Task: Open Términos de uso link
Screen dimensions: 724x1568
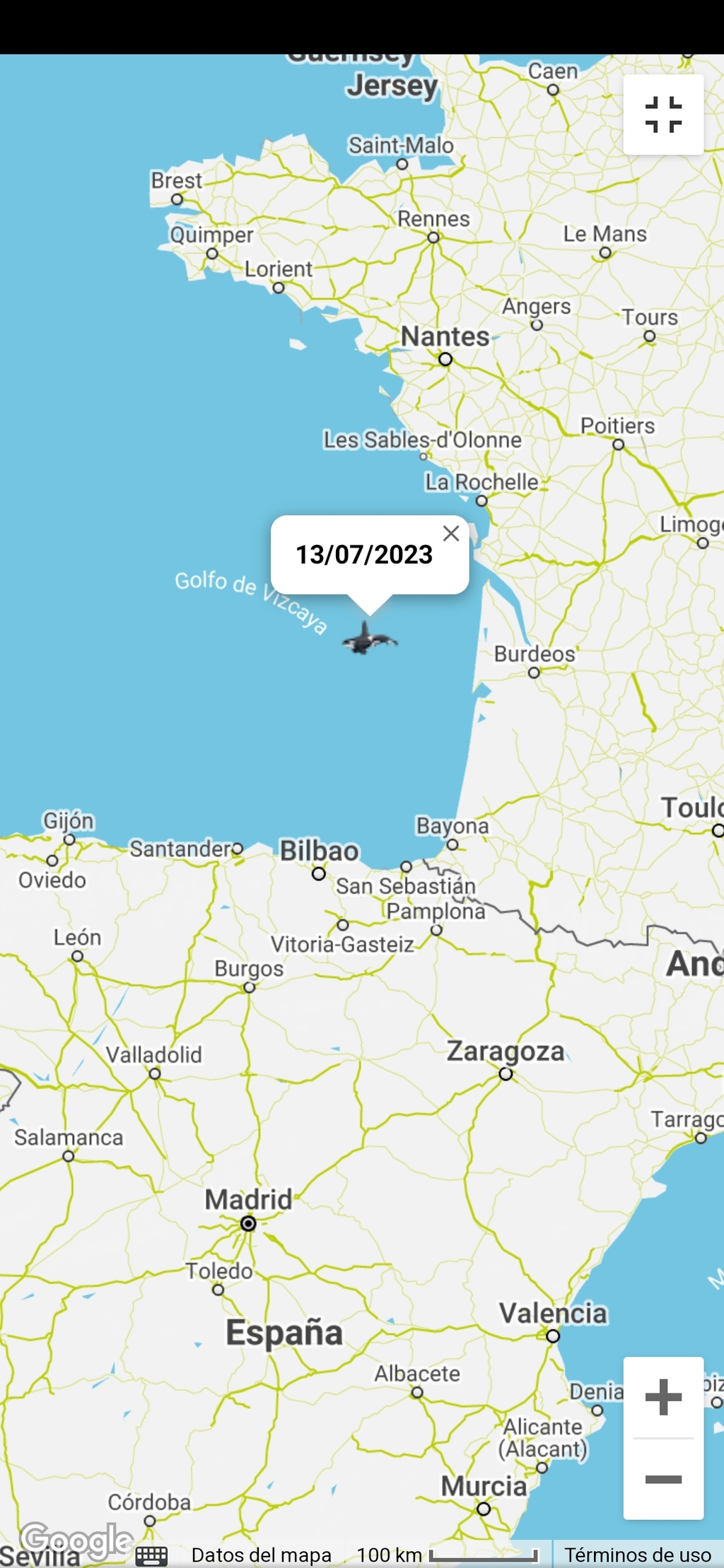Action: tap(638, 1555)
